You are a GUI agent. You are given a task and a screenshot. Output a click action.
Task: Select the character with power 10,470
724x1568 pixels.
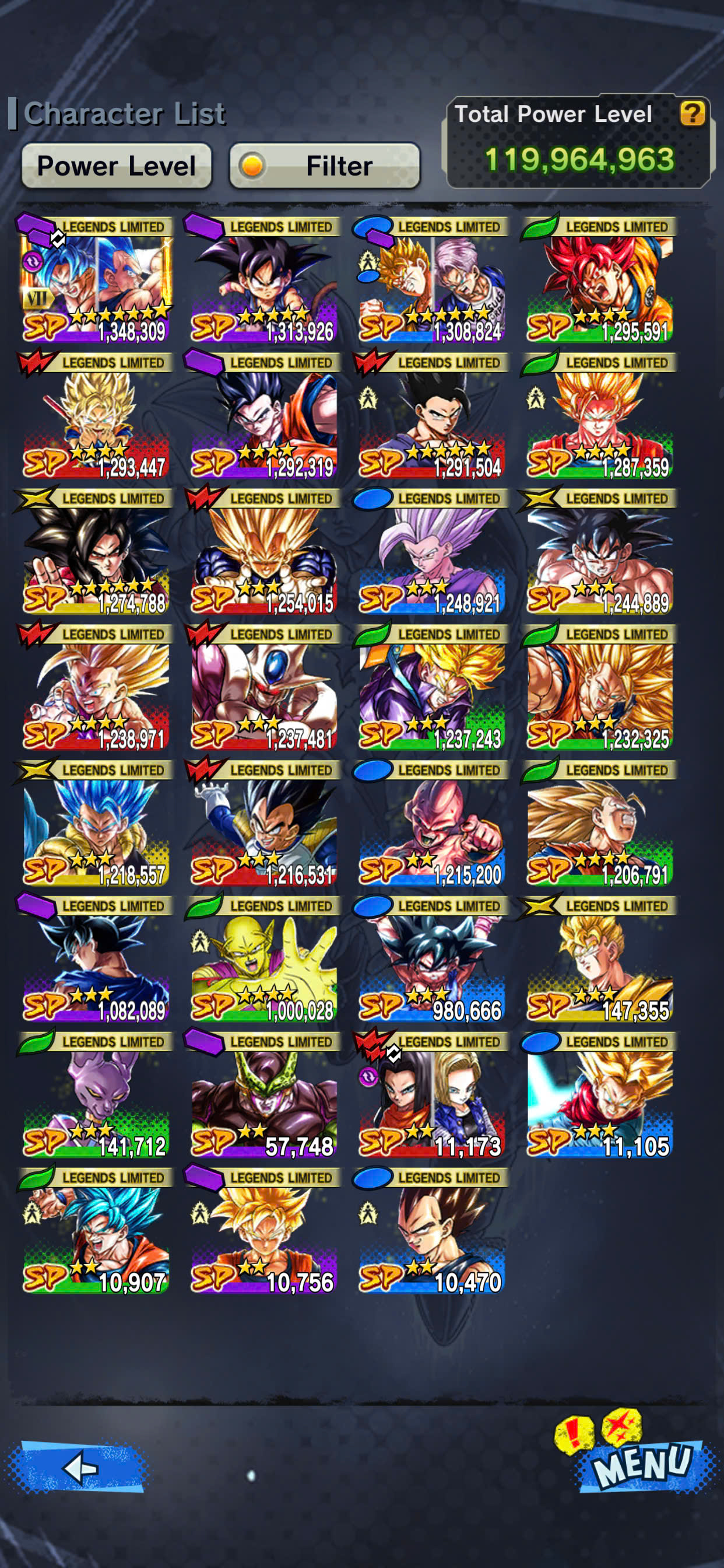click(431, 1230)
